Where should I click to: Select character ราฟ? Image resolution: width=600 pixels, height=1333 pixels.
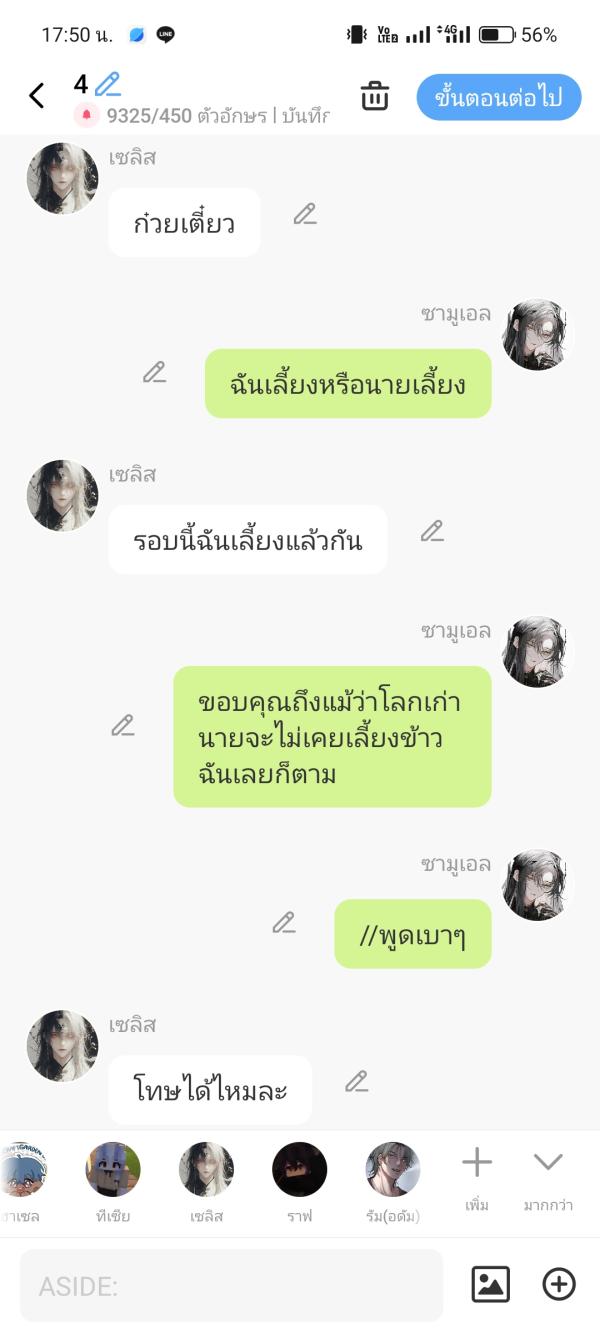(299, 1170)
